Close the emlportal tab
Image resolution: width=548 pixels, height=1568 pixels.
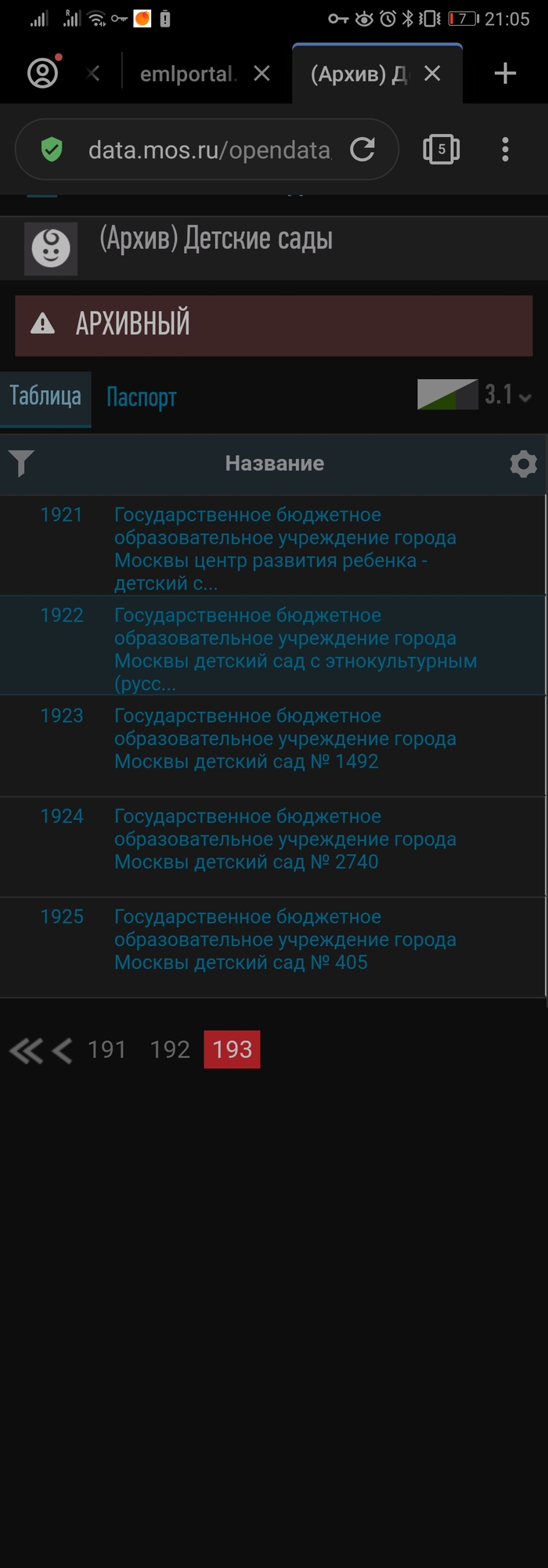coord(261,74)
